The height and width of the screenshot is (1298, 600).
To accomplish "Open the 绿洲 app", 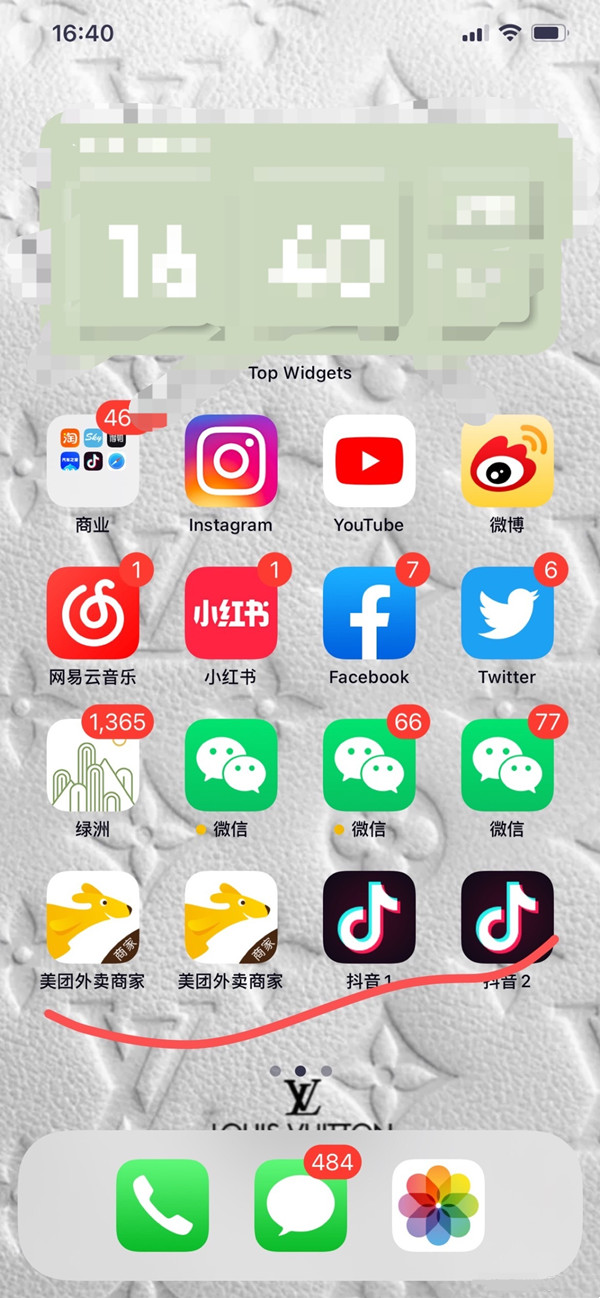I will (93, 765).
